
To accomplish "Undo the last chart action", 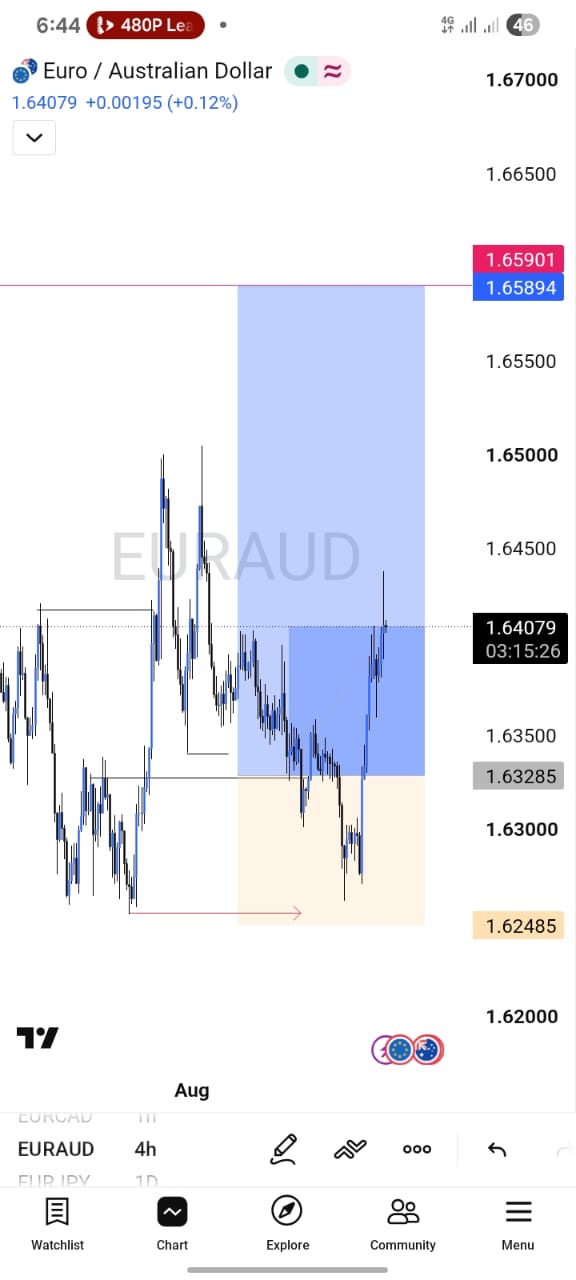I will click(497, 1149).
